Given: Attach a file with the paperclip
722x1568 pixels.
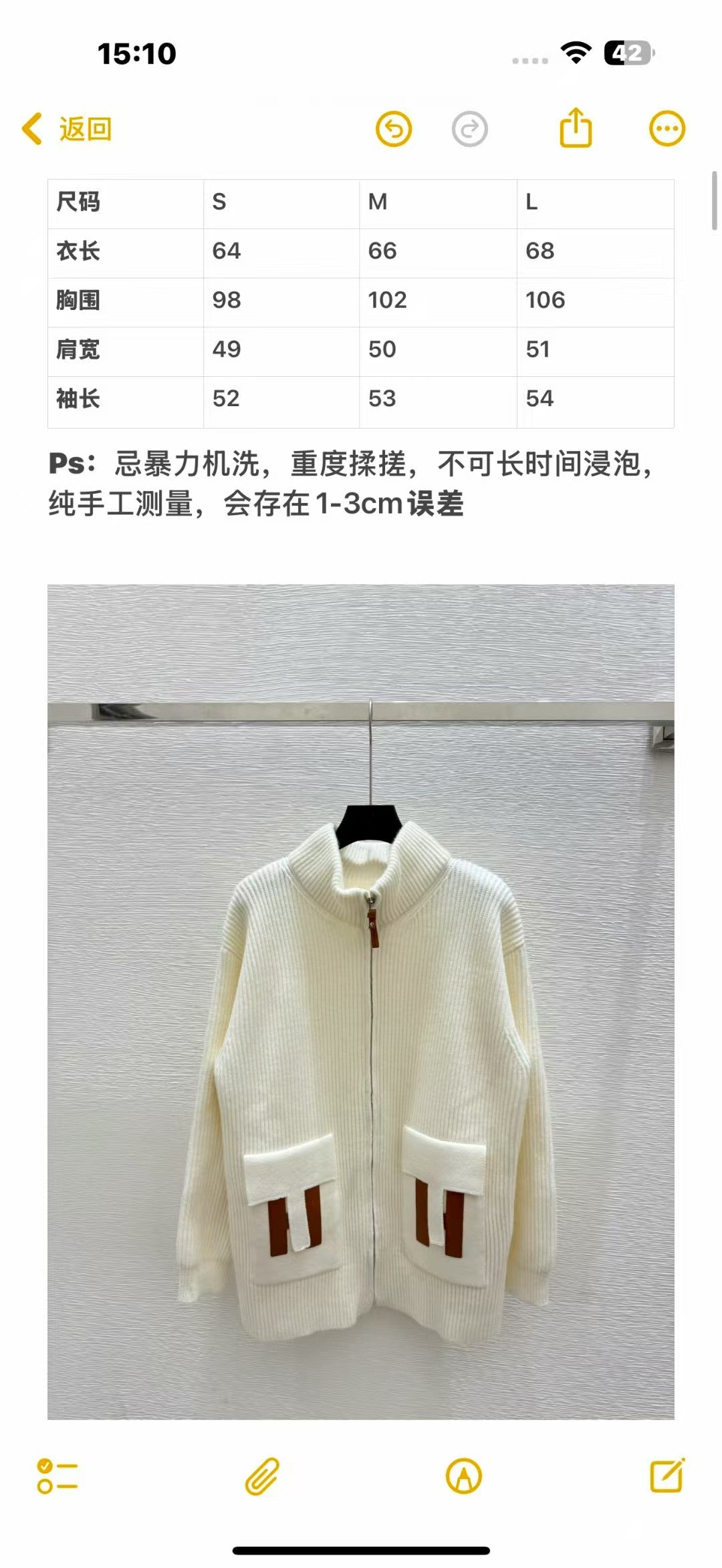Looking at the screenshot, I should pos(261,1475).
